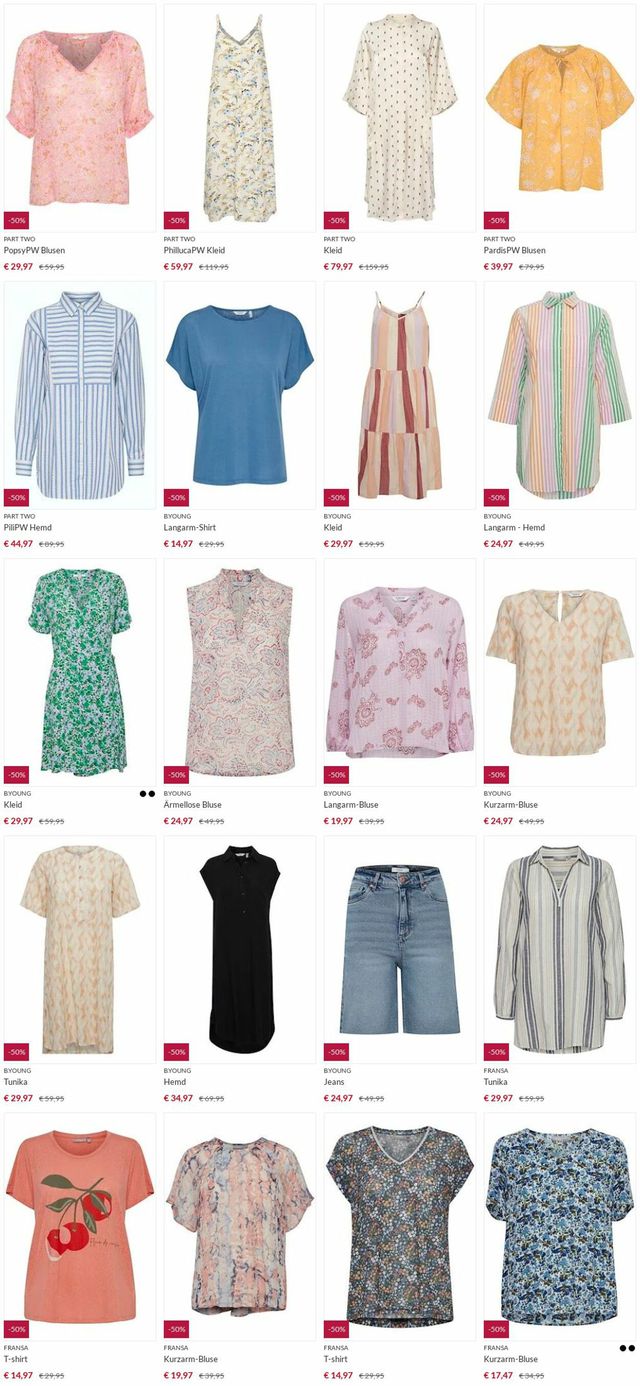Open the striped Fransa Tunika
The width and height of the screenshot is (640, 1386).
pos(559,947)
